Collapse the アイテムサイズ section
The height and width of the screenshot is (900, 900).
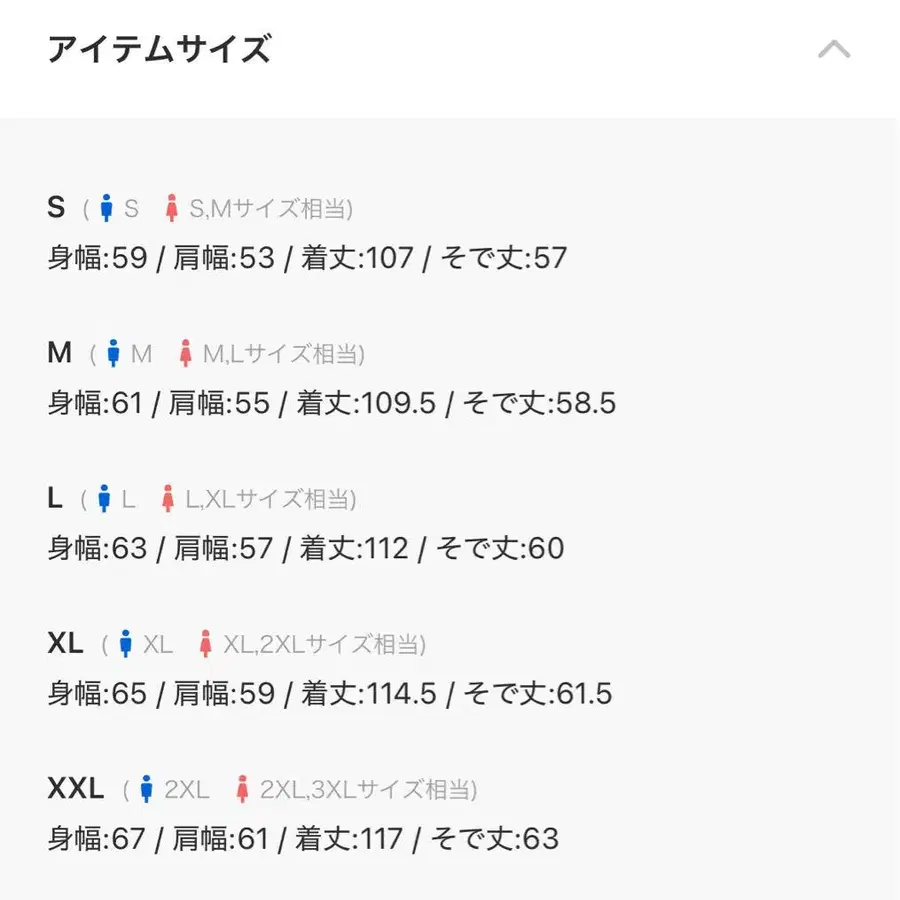pyautogui.click(x=833, y=49)
